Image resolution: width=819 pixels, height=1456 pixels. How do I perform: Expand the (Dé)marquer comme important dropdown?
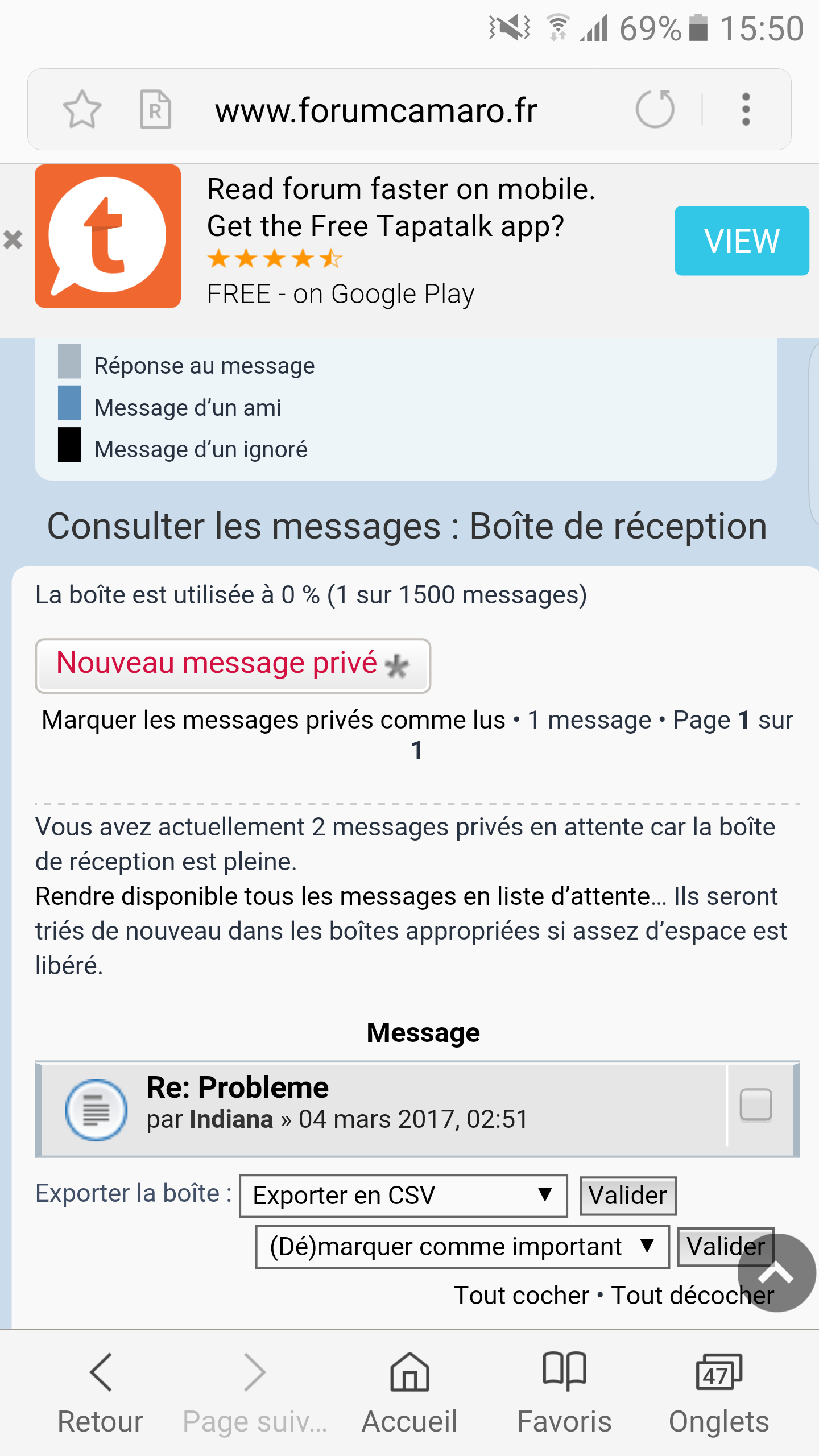click(x=462, y=1247)
